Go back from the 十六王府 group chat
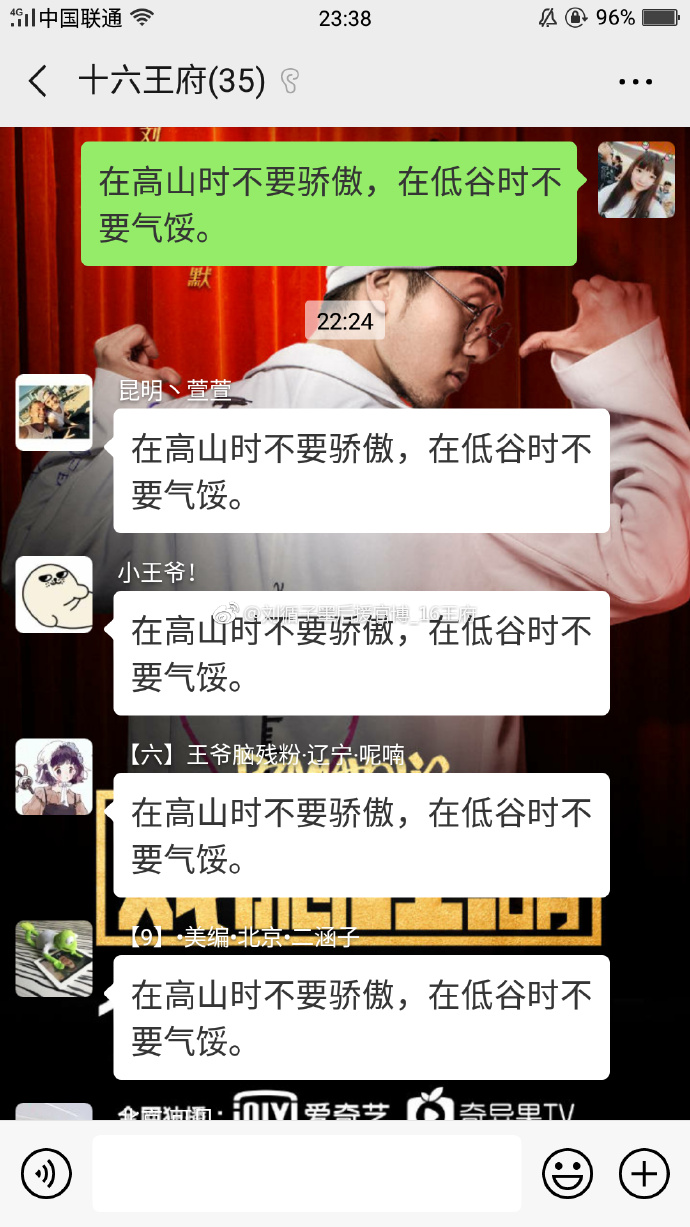690x1227 pixels. 38,81
